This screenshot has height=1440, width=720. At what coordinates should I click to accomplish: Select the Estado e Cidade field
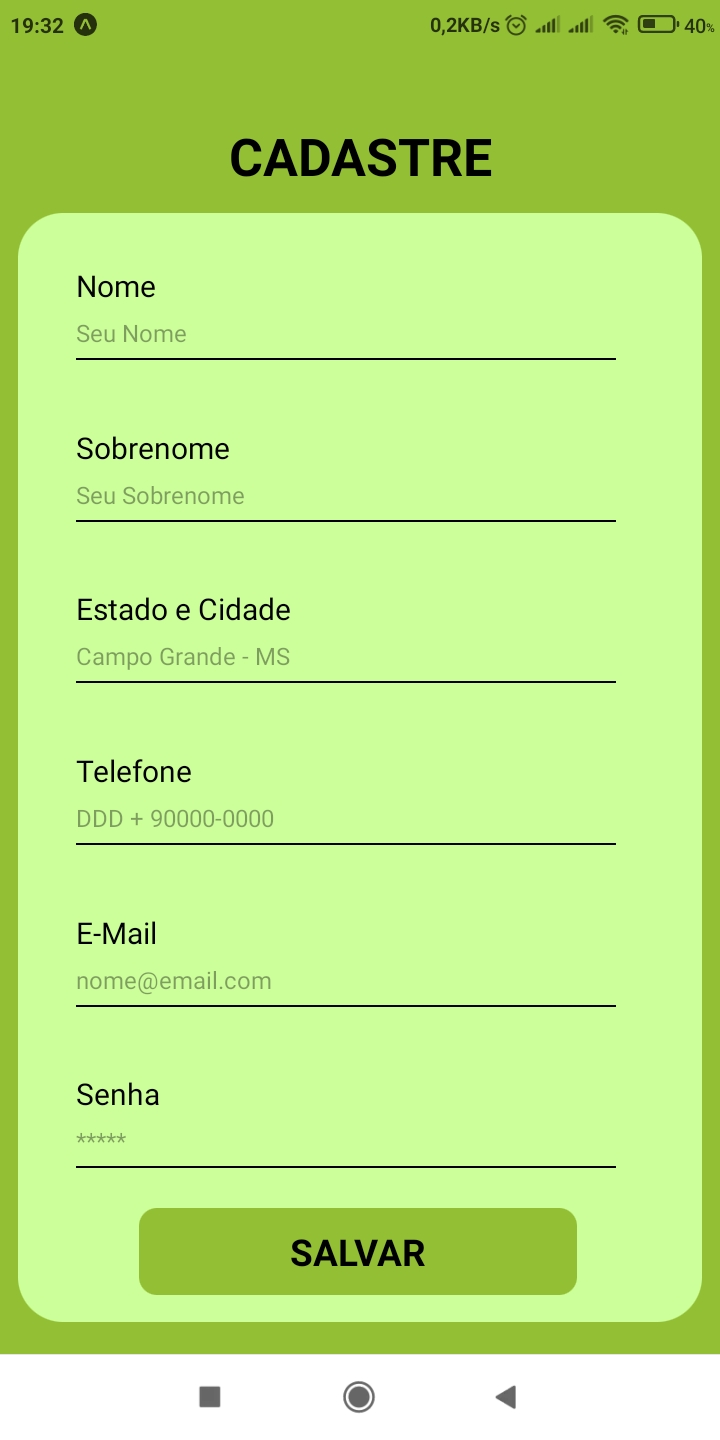345,658
